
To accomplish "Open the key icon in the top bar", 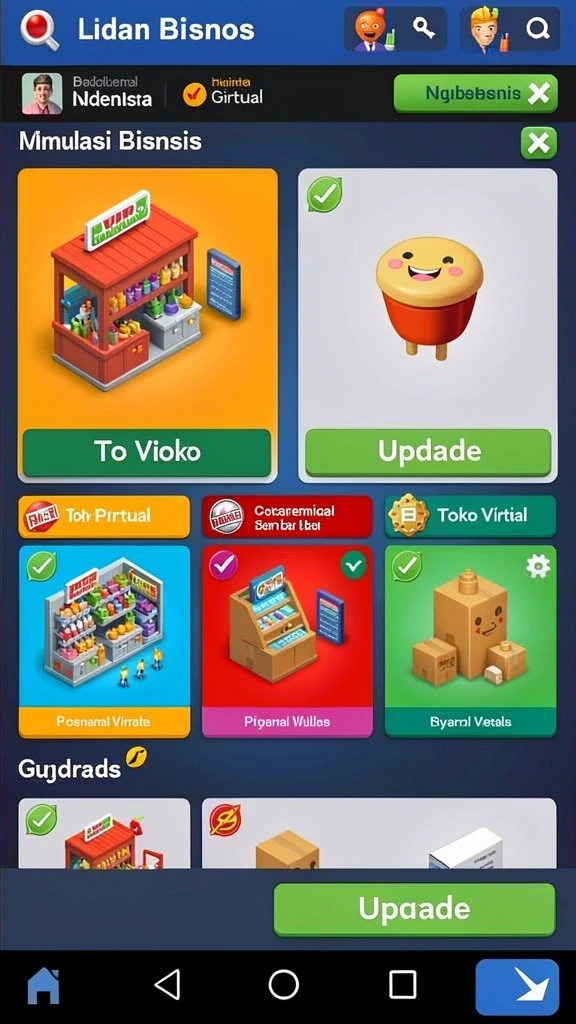I will click(424, 28).
